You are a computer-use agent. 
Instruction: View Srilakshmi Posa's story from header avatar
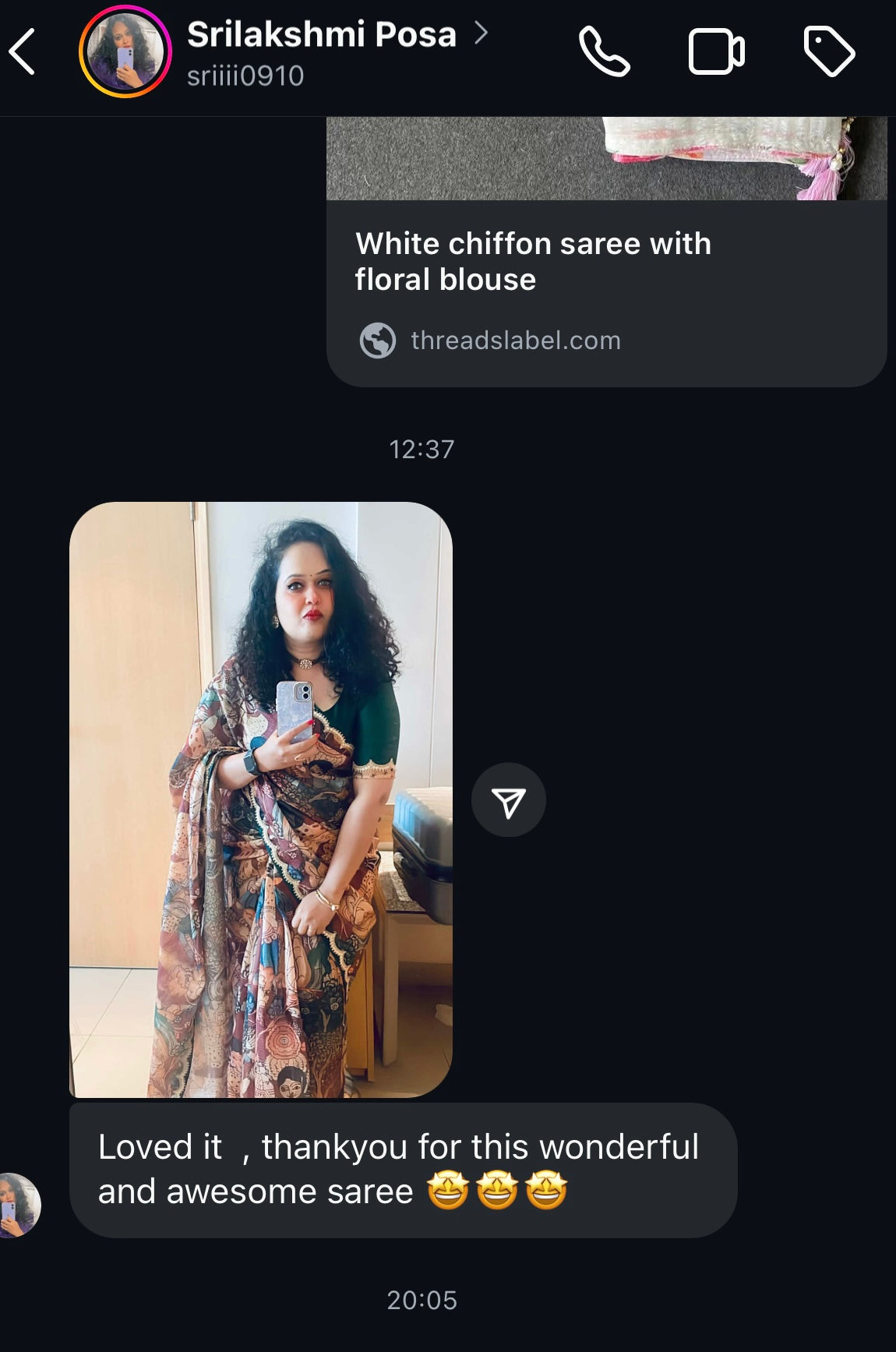pyautogui.click(x=125, y=52)
